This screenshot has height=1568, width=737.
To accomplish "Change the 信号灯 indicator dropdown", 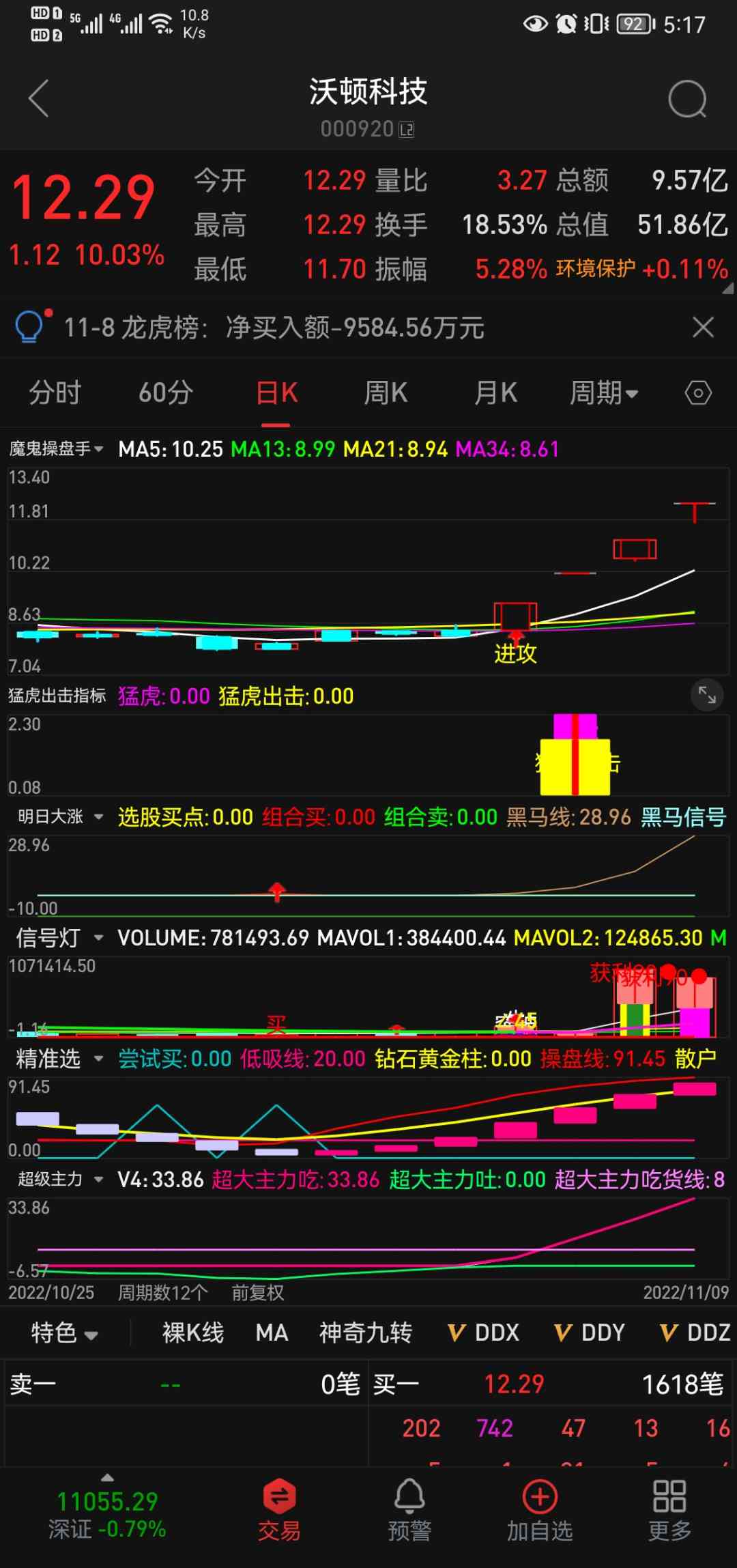I will (60, 937).
